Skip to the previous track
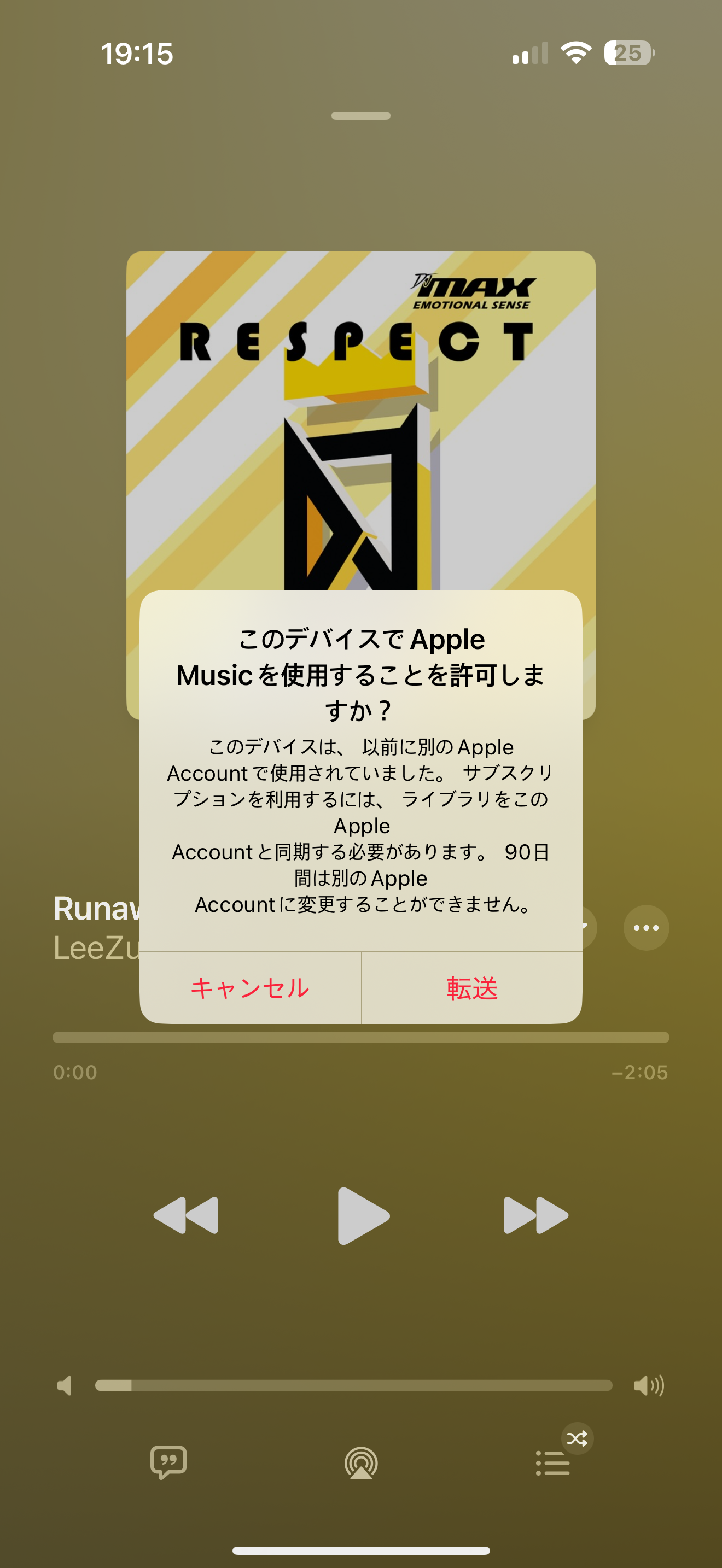Screen dimensions: 722x1568 [185, 1215]
